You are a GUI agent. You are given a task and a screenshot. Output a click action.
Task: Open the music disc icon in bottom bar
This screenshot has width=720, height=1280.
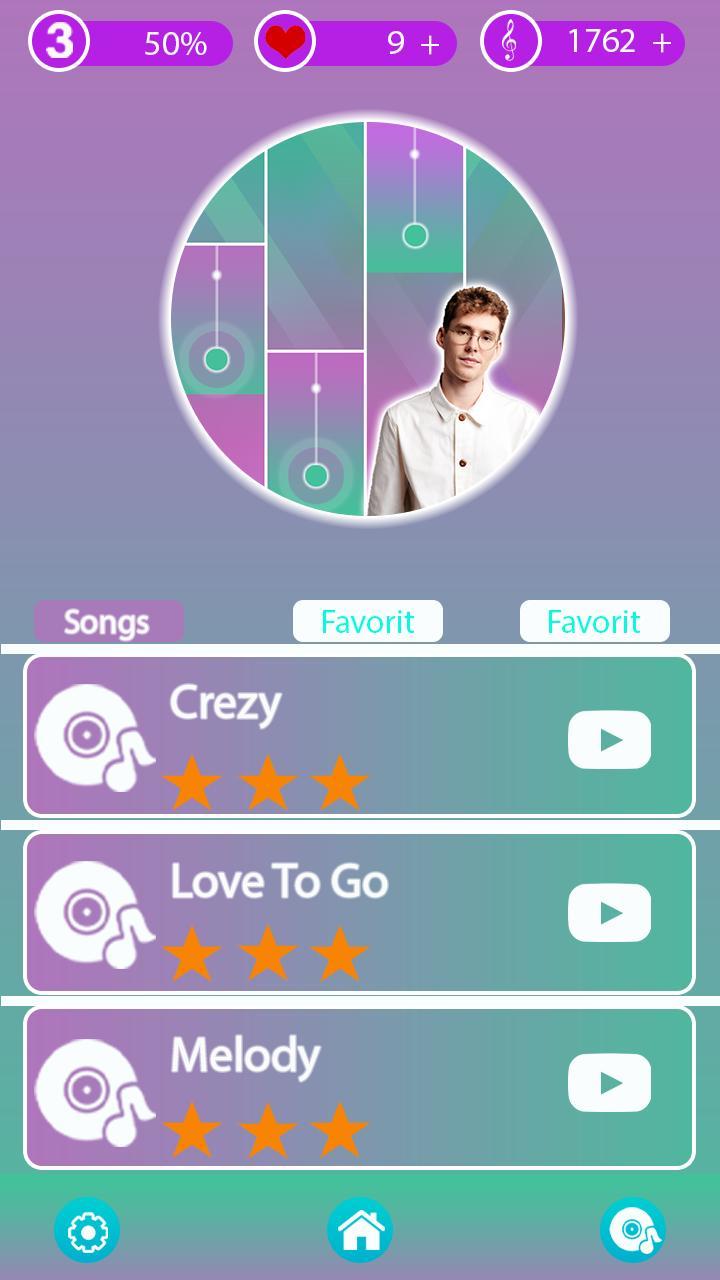click(x=633, y=1230)
